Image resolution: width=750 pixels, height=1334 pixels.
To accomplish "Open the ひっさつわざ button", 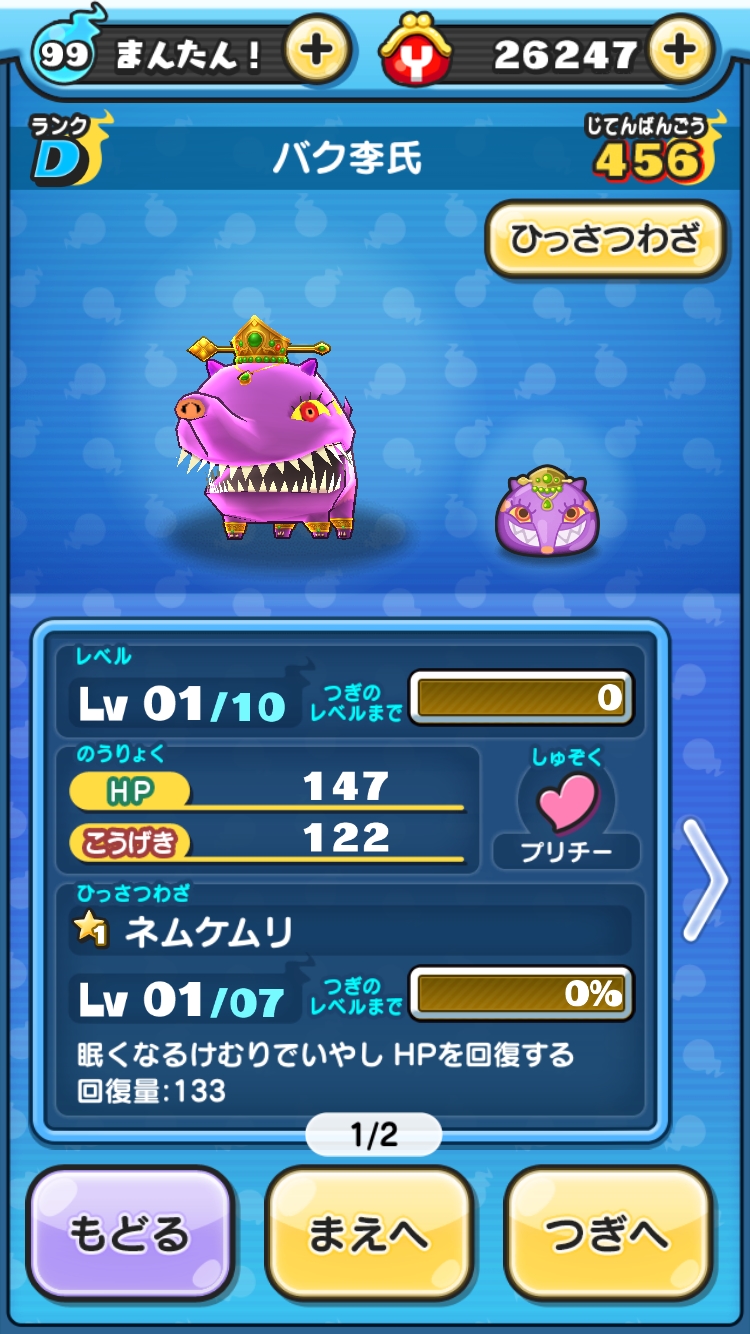I will [x=606, y=240].
